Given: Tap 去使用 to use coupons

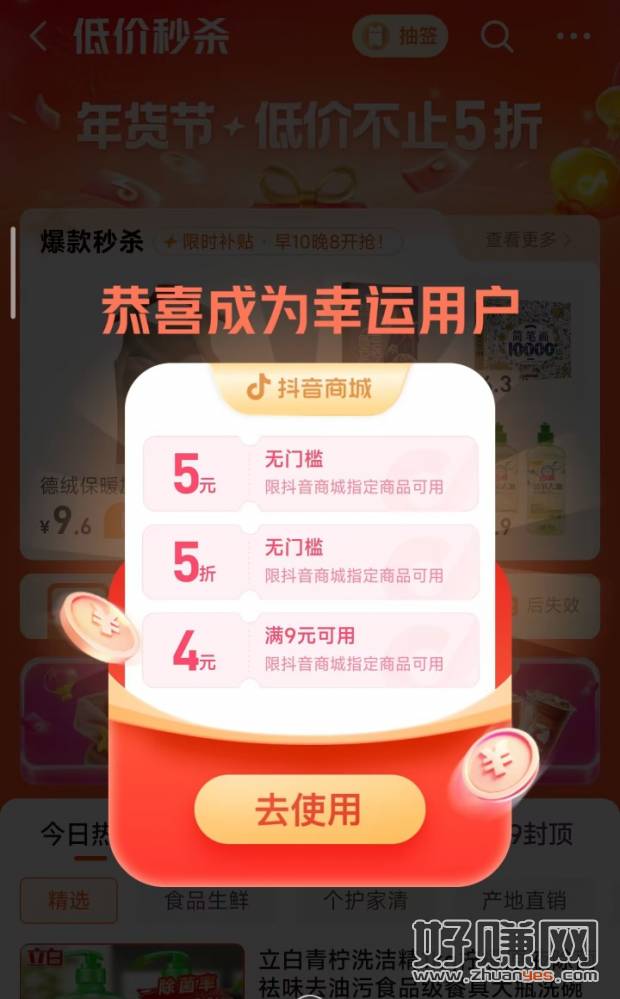Looking at the screenshot, I should tap(309, 809).
